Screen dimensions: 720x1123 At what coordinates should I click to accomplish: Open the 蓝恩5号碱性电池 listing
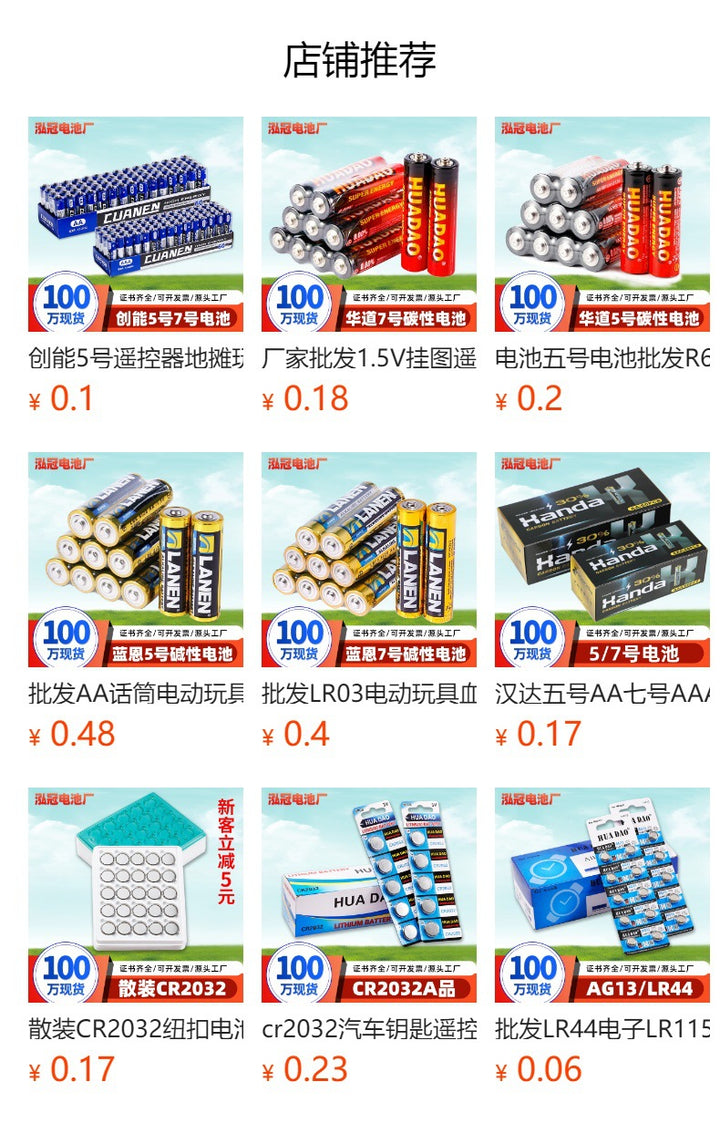(135, 560)
